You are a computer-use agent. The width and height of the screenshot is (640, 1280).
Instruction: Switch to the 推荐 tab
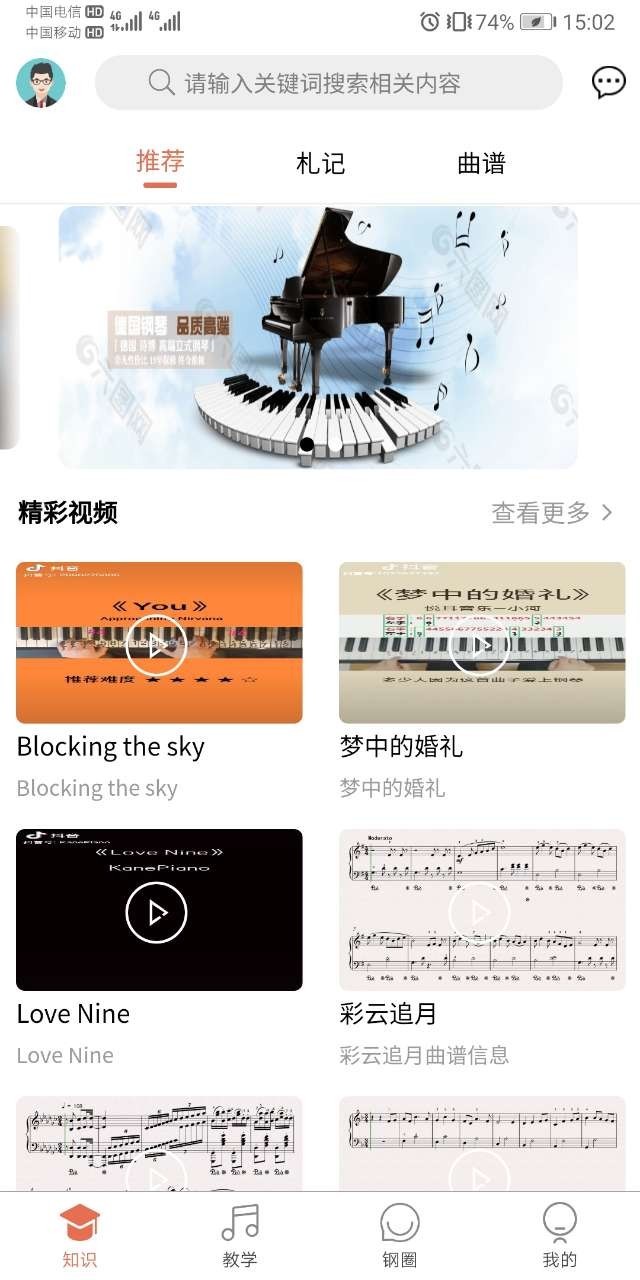[160, 162]
